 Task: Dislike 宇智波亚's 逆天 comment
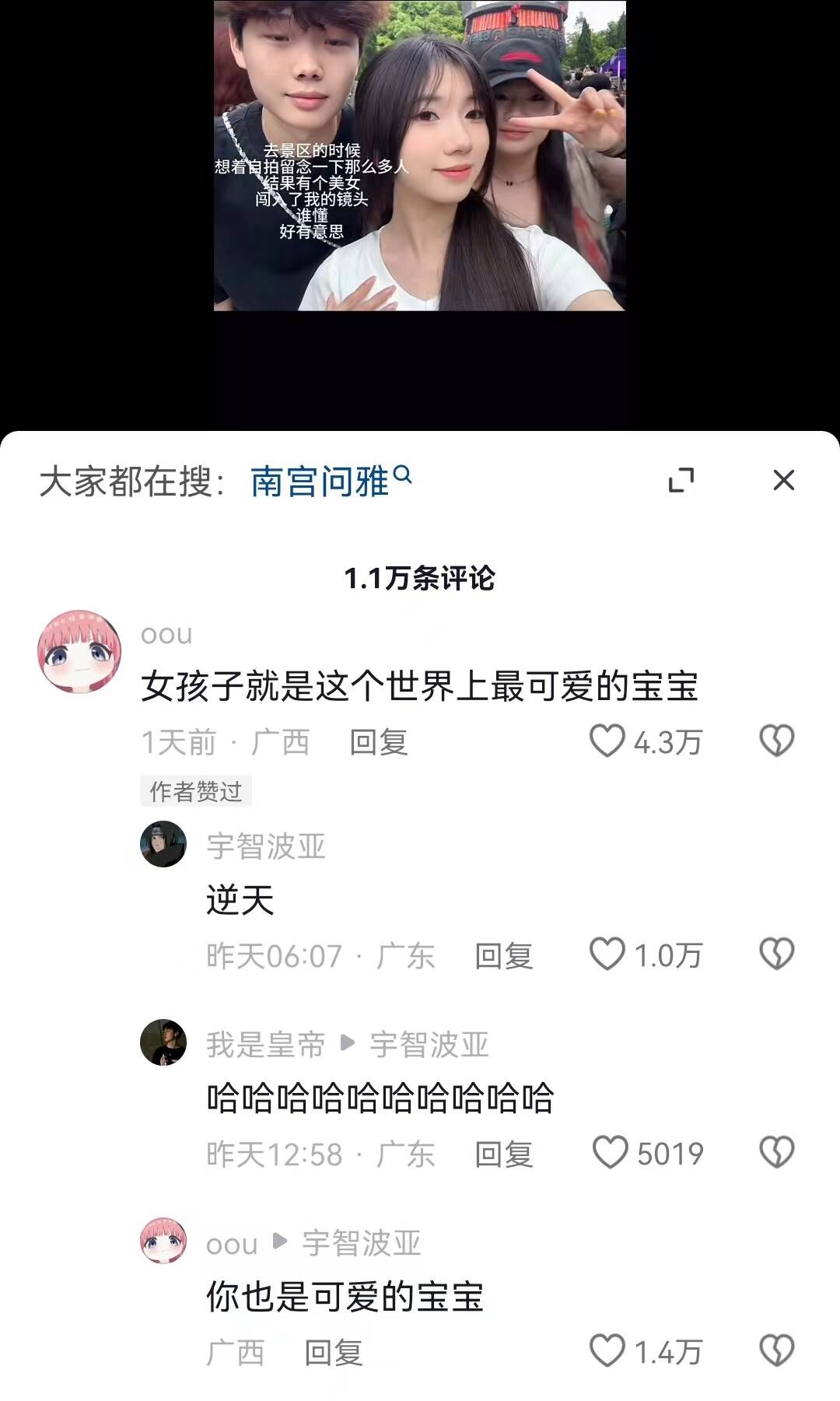(776, 954)
